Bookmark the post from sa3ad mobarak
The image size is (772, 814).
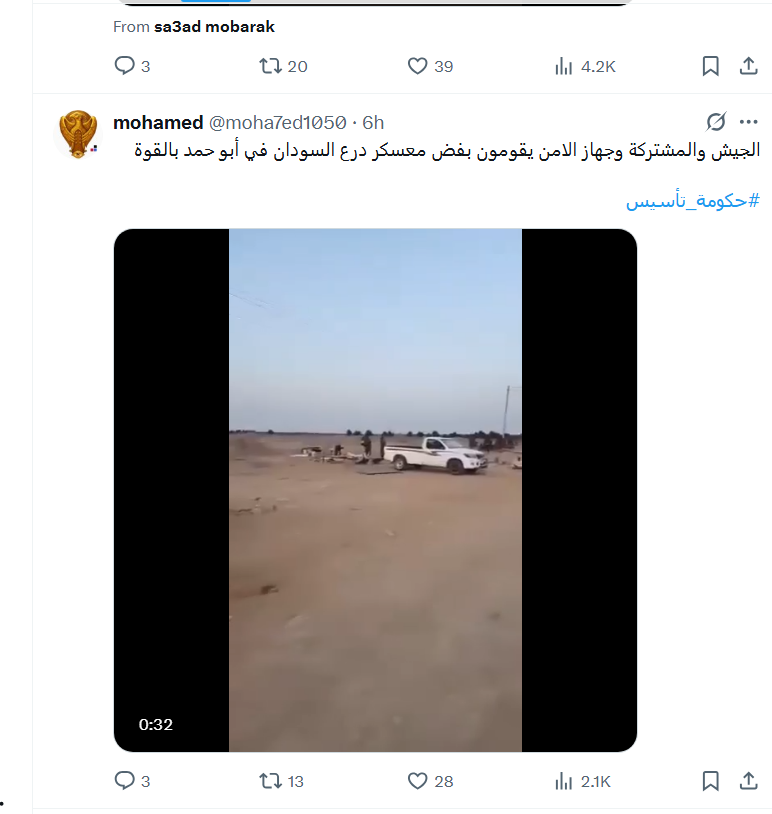click(x=710, y=66)
